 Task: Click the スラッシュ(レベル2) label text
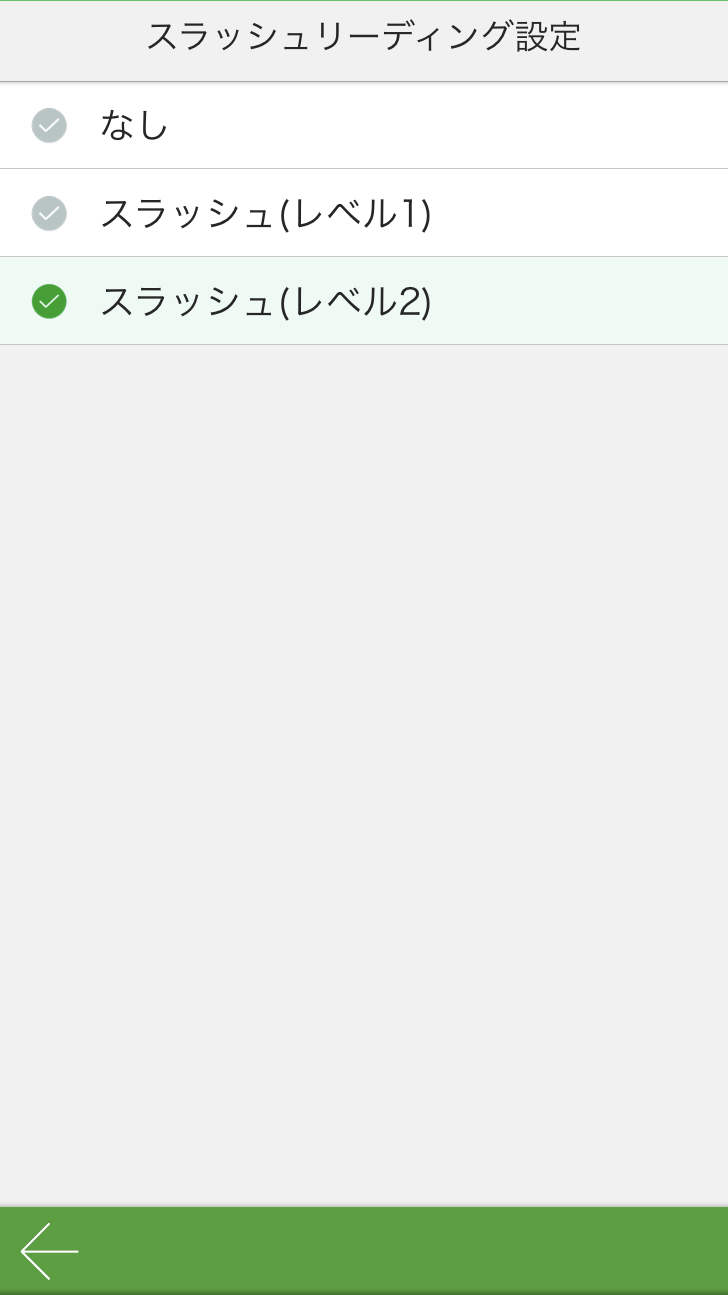(x=265, y=301)
